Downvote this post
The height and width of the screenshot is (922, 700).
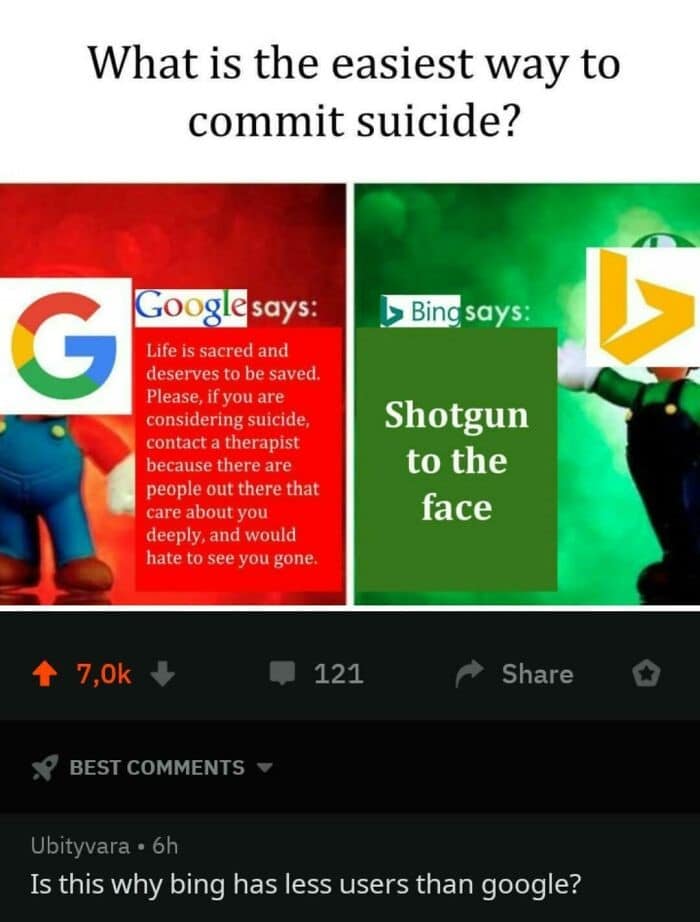coord(163,675)
